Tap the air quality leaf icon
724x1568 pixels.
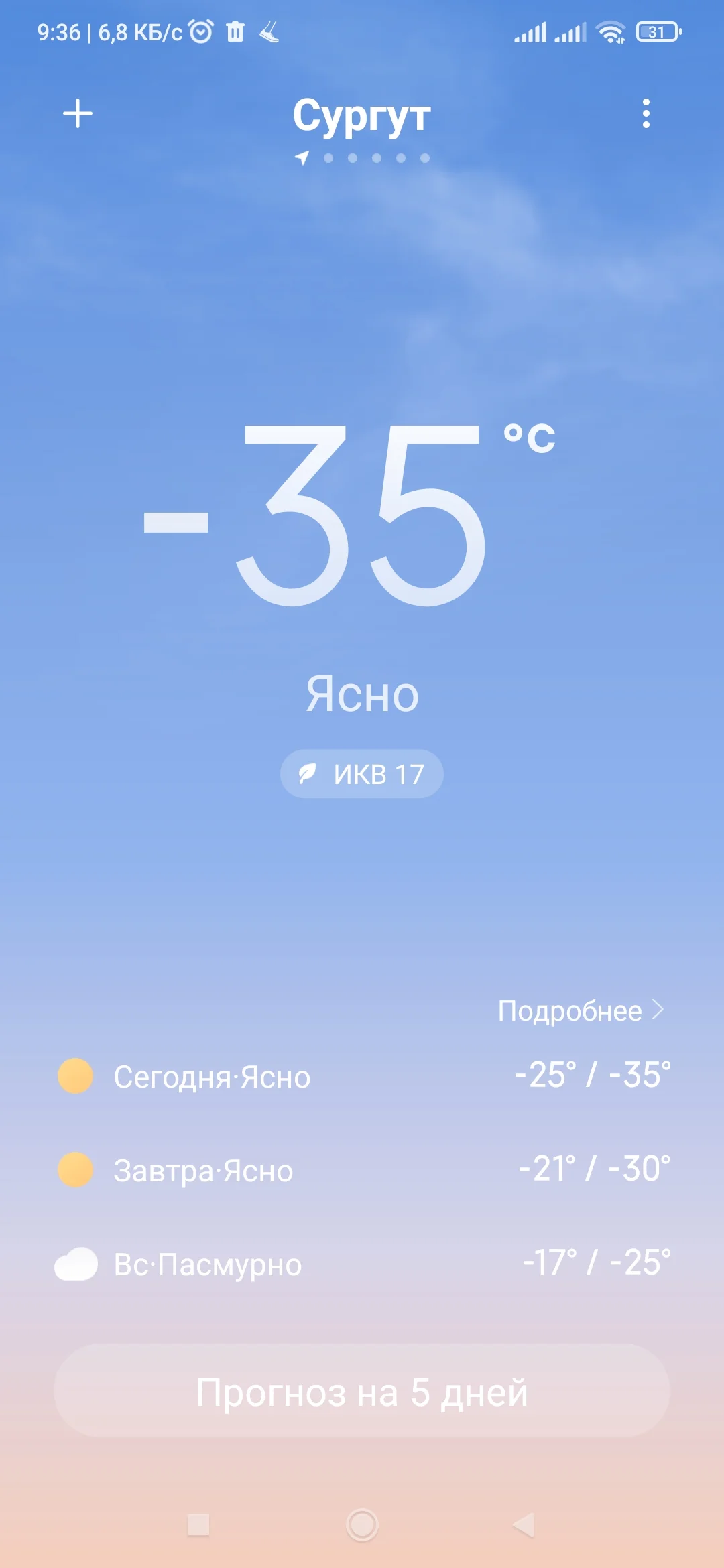click(308, 774)
